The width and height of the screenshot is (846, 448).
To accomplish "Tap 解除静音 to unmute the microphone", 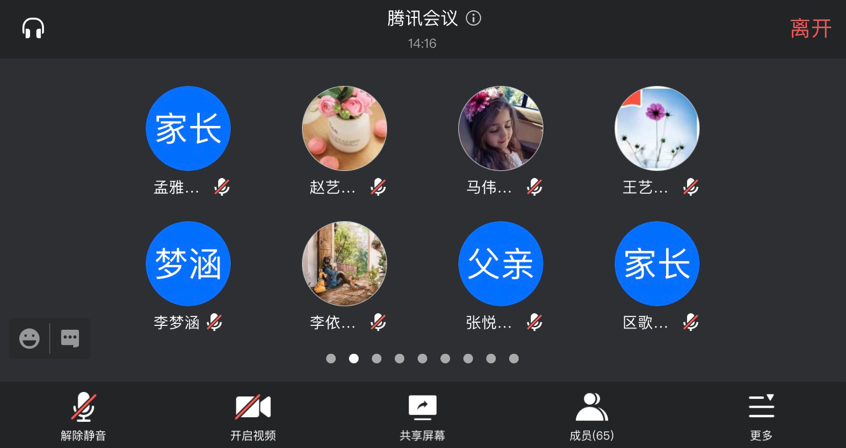I will [x=83, y=416].
